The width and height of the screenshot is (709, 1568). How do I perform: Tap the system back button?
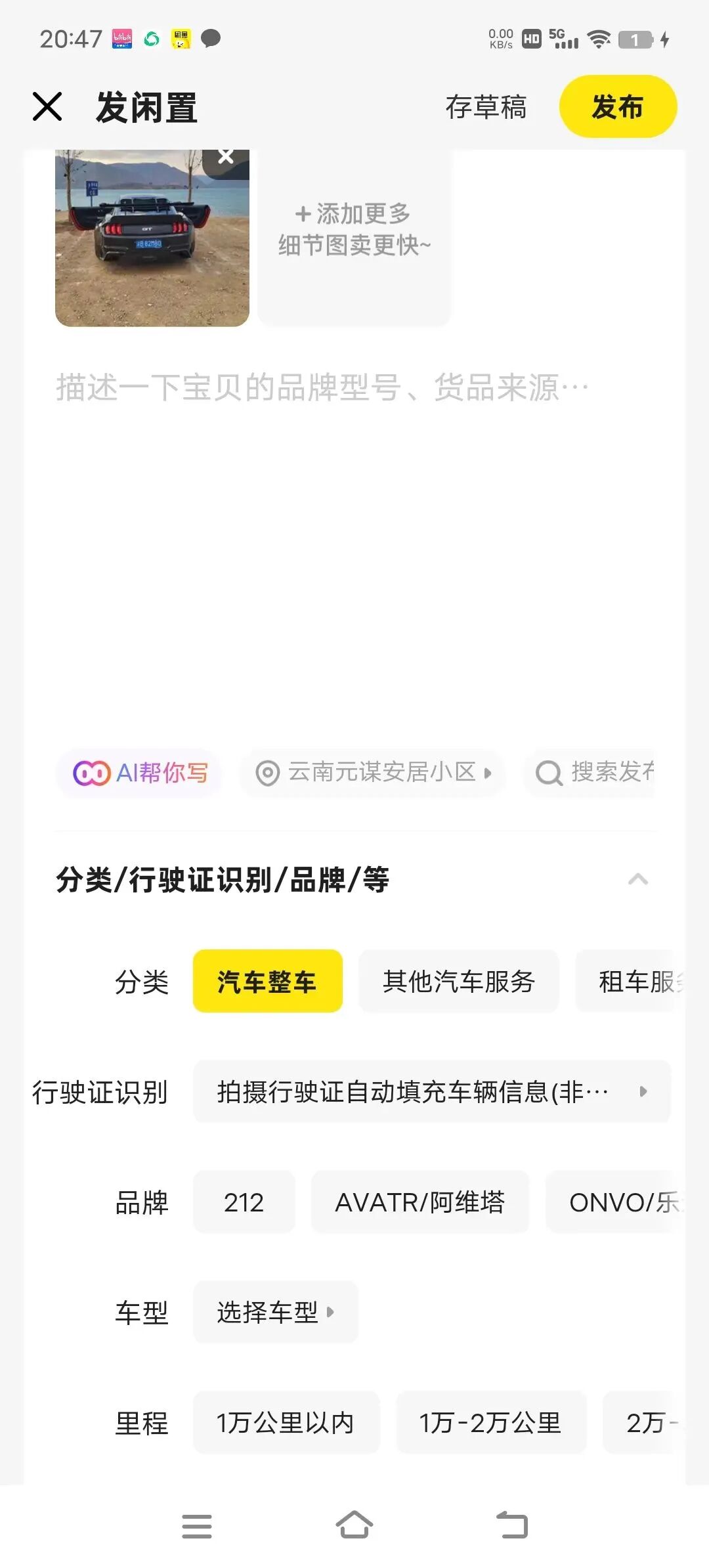(x=512, y=1526)
